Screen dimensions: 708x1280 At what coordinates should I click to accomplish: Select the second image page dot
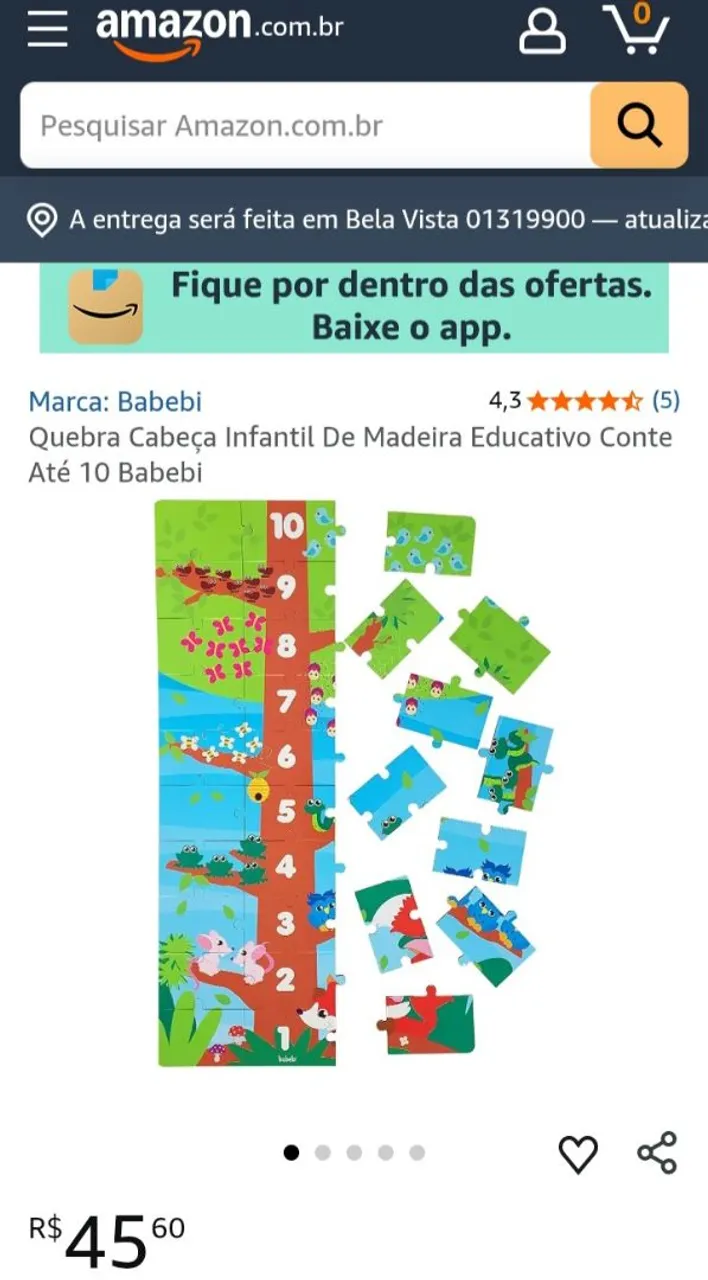coord(322,1153)
